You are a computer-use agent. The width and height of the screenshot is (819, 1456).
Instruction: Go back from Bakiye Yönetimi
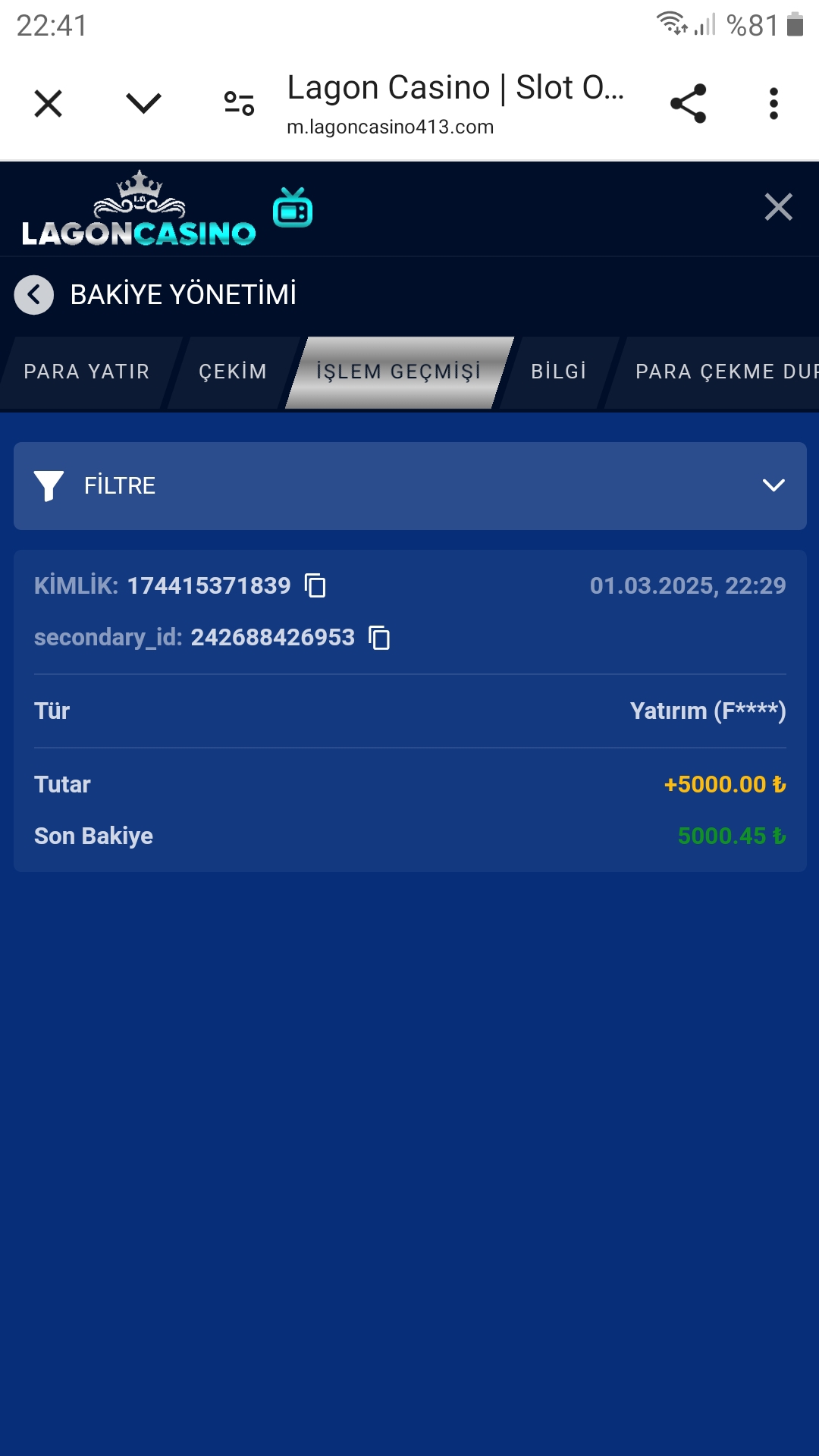point(34,294)
